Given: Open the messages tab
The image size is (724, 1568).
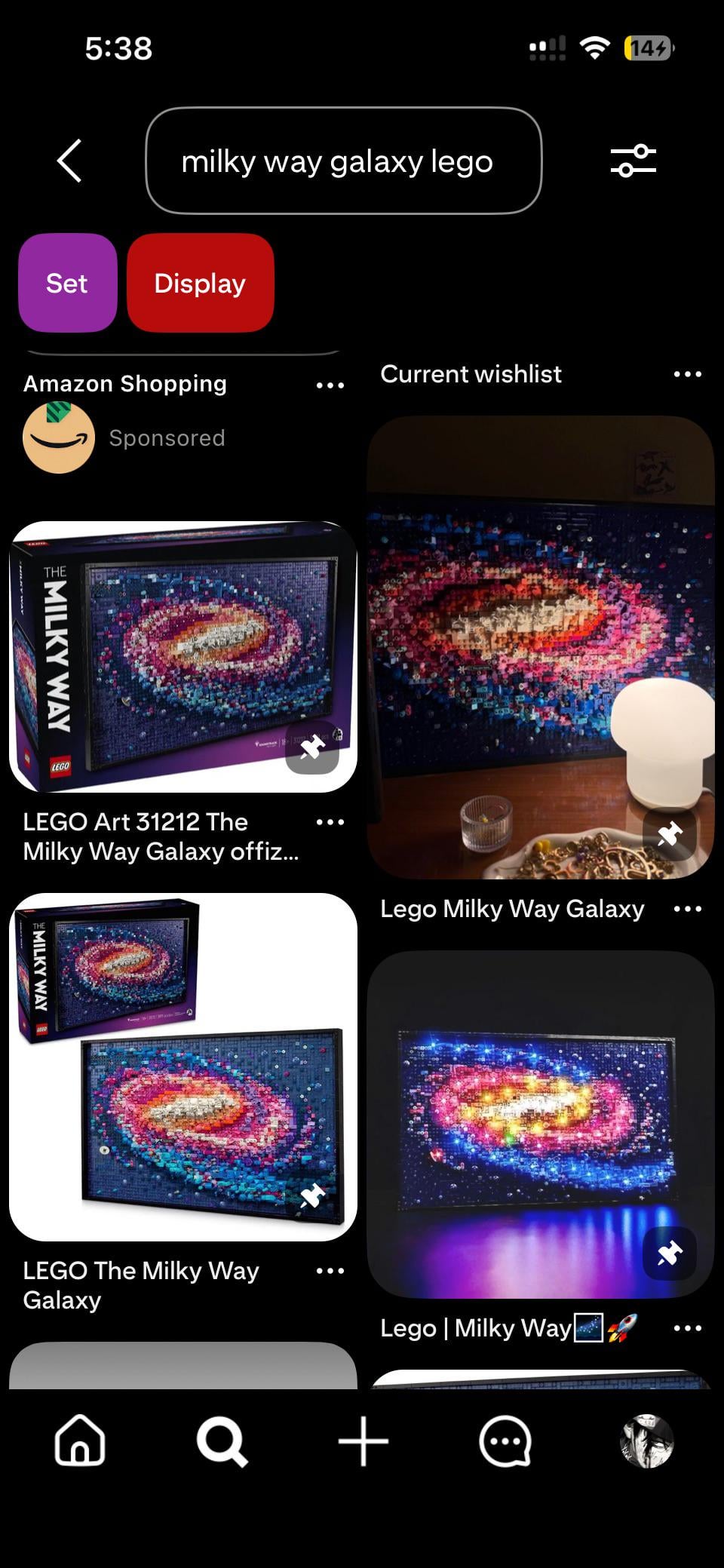Looking at the screenshot, I should tap(505, 1441).
